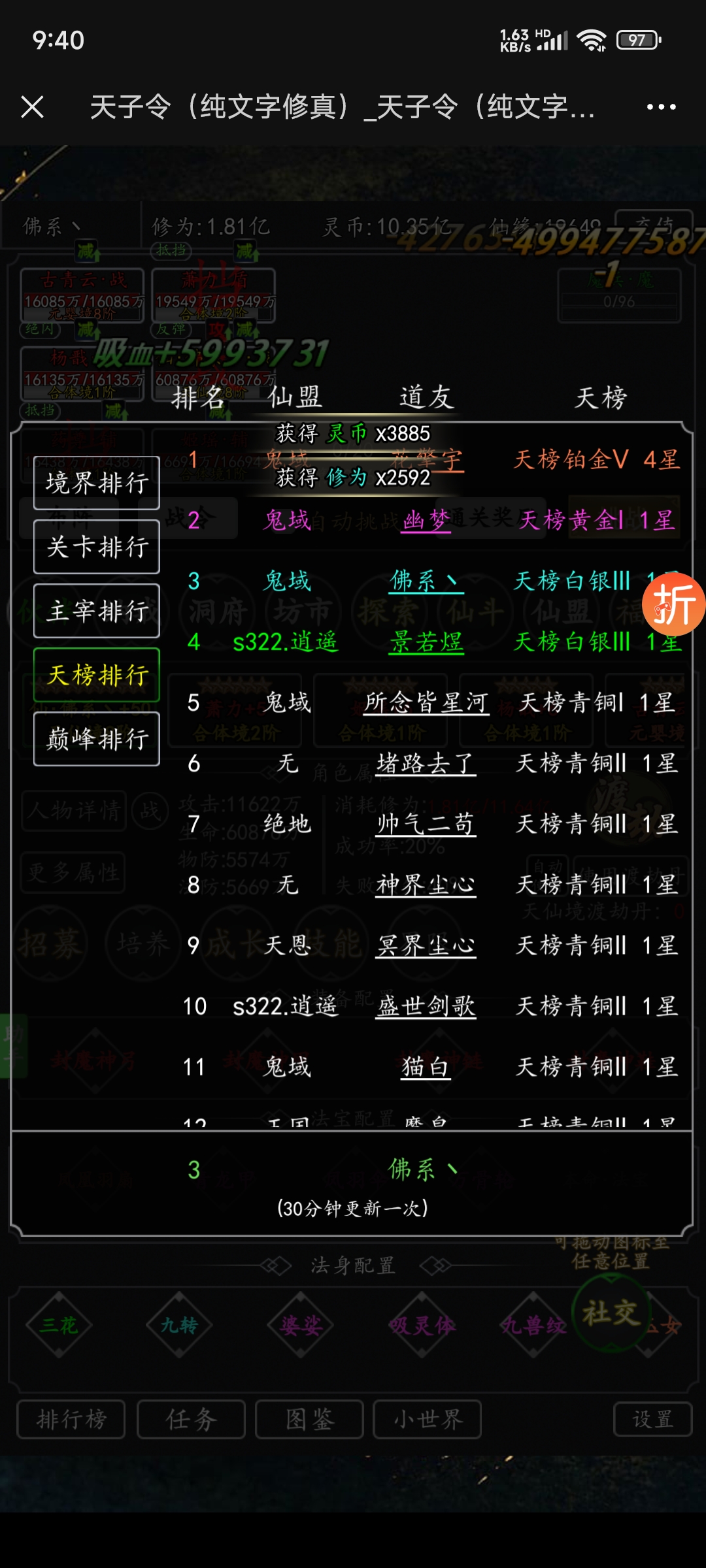The width and height of the screenshot is (706, 1568).
Task: Close the web page with the X
Action: point(32,106)
